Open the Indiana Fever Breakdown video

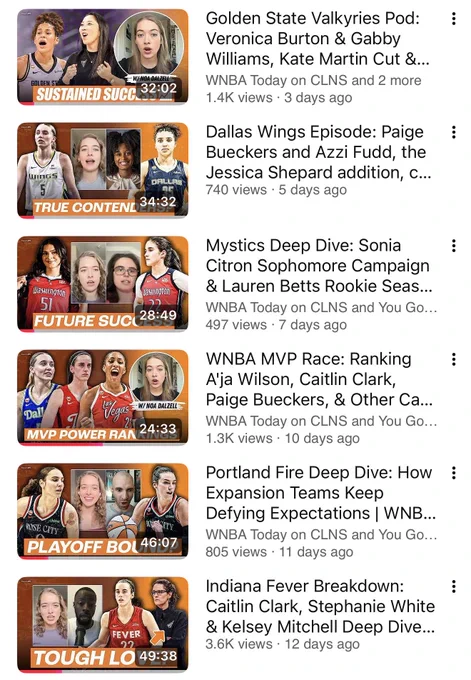(x=103, y=625)
